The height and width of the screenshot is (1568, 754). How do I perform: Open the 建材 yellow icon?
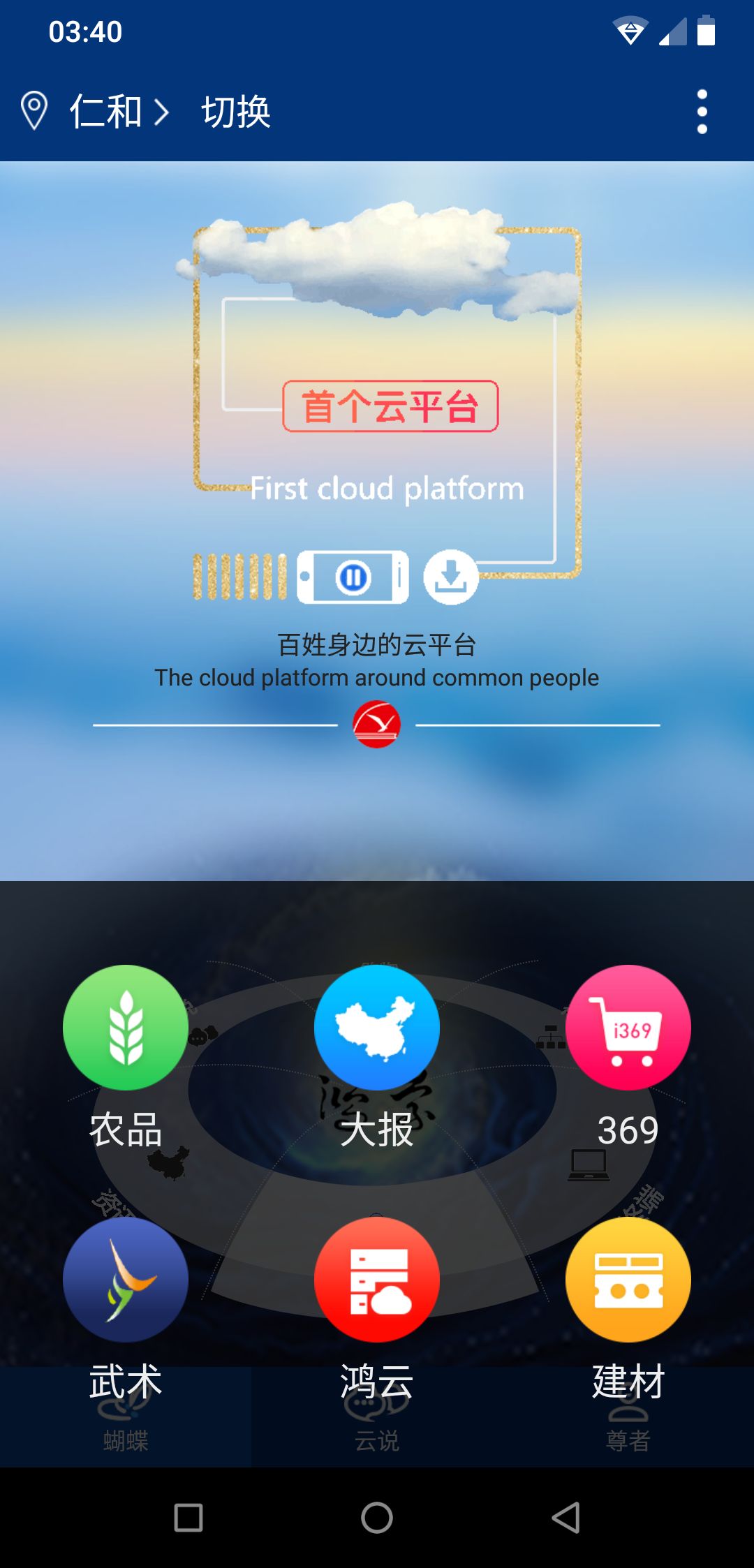click(628, 1279)
